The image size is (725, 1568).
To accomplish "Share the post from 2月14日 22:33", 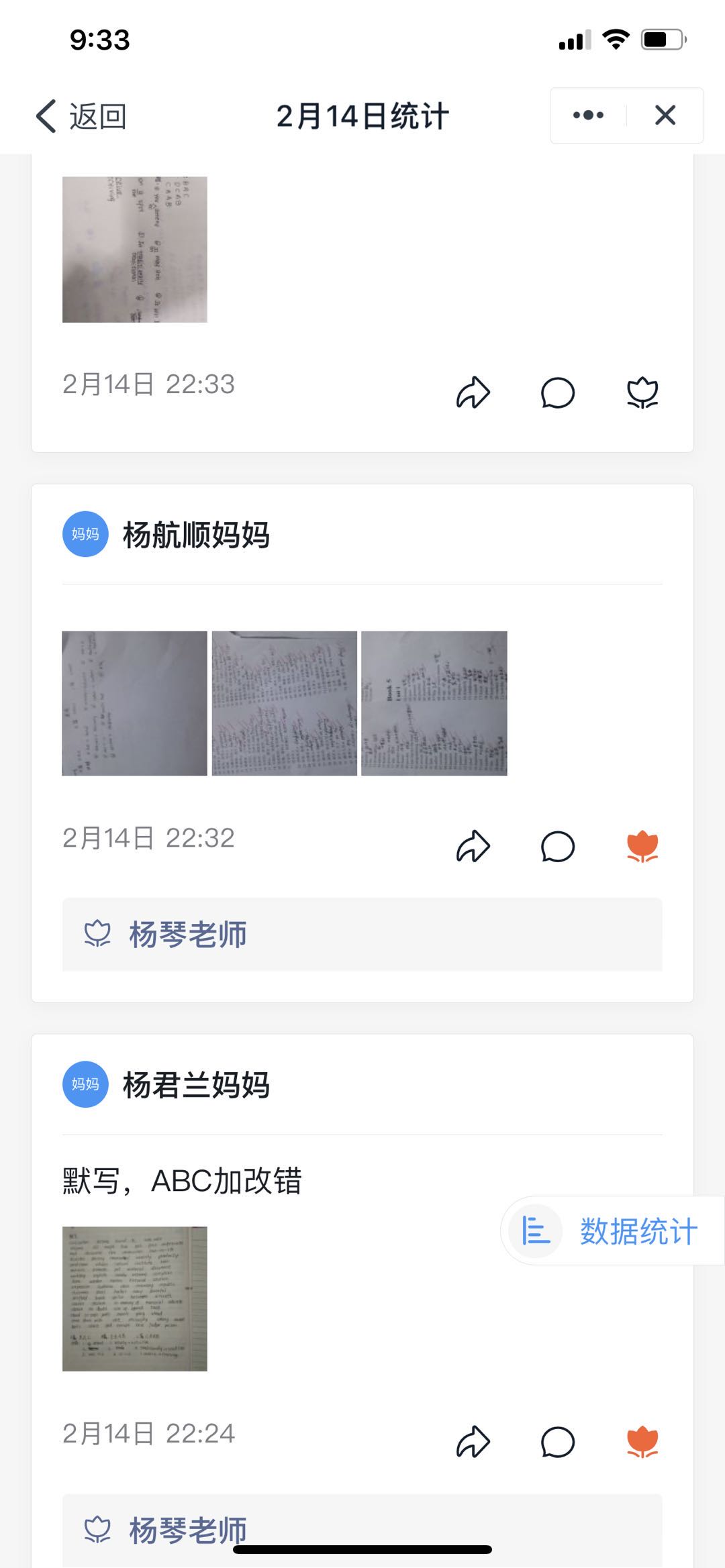I will click(473, 393).
